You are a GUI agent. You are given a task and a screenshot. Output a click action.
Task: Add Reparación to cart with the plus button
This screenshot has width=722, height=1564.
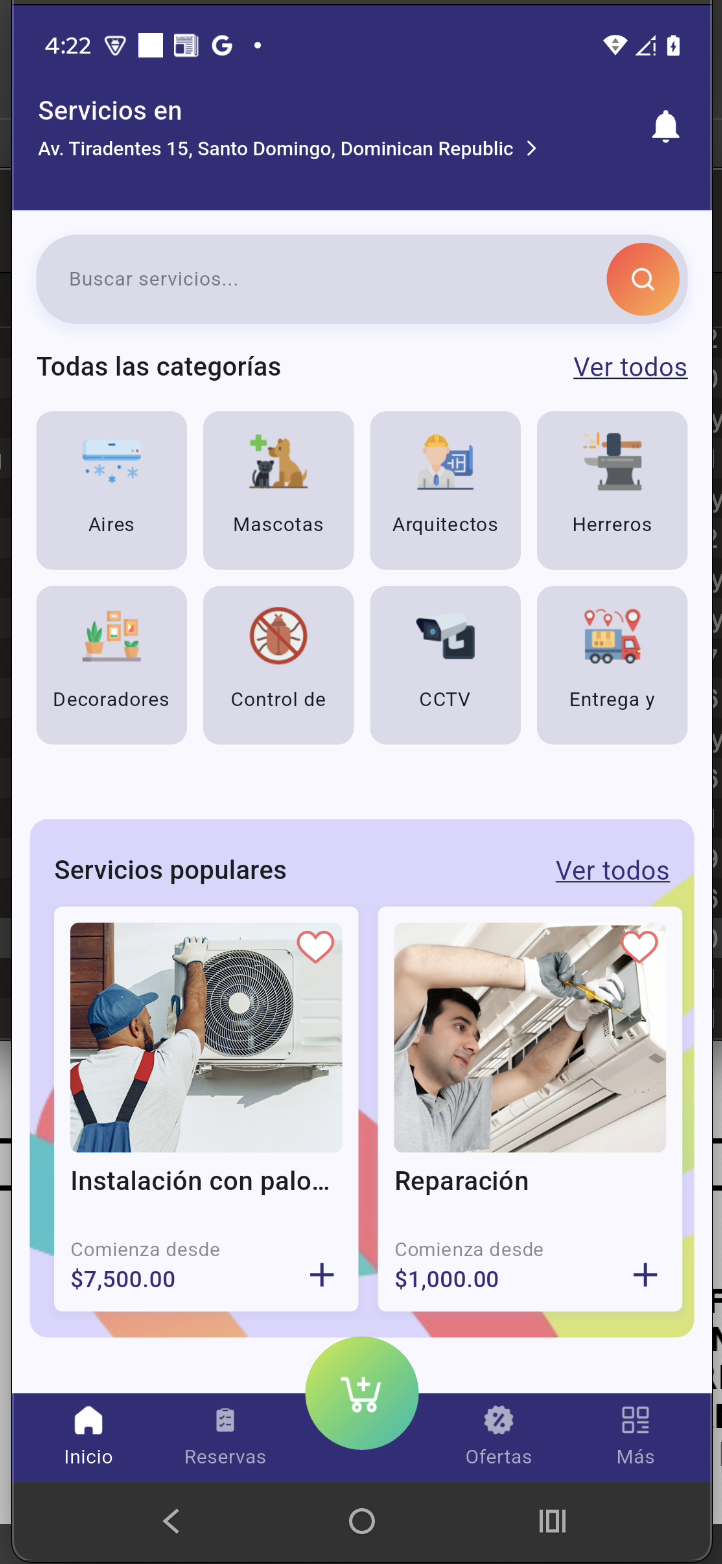point(645,1275)
